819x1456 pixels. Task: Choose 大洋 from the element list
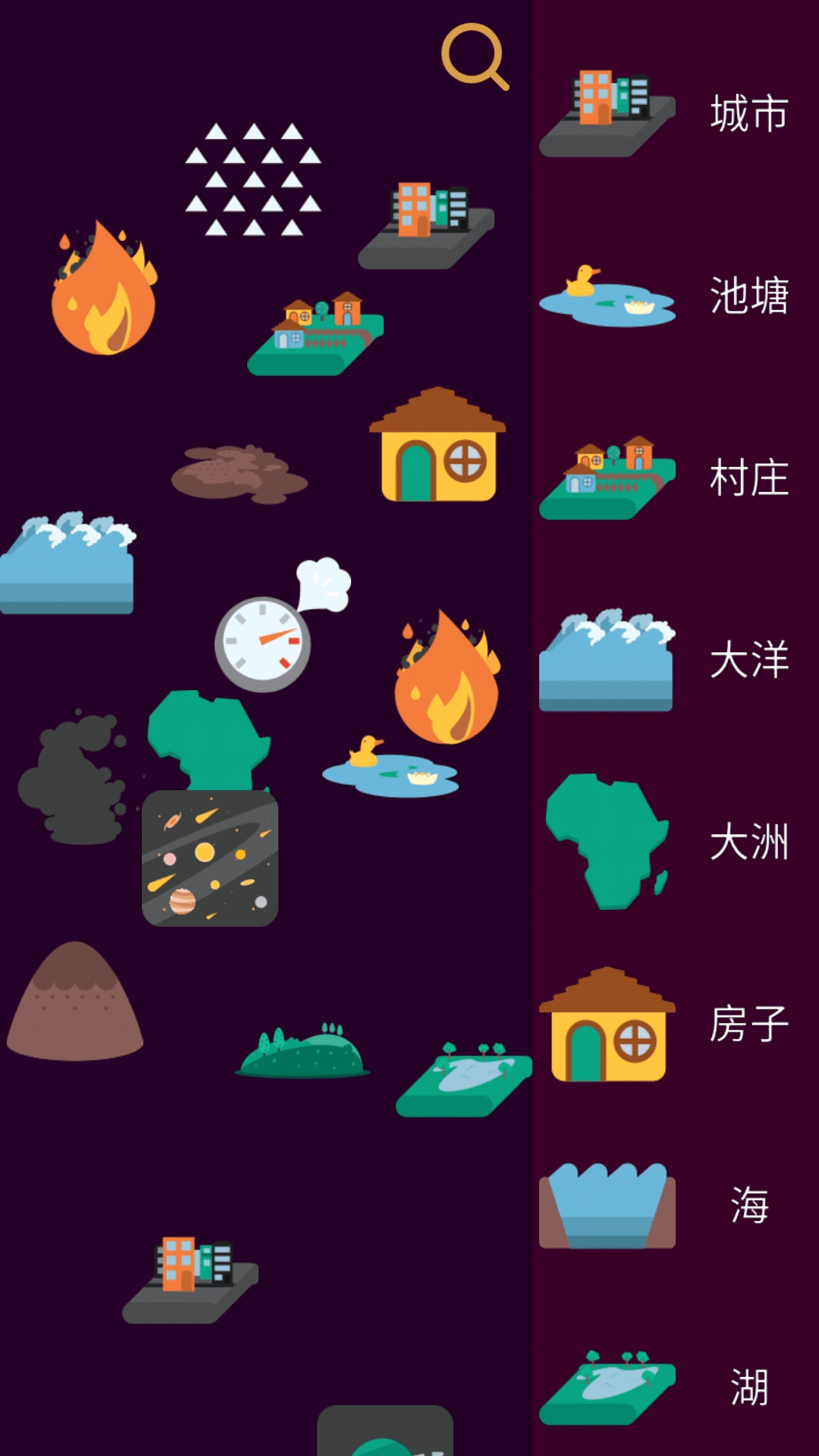[x=675, y=660]
